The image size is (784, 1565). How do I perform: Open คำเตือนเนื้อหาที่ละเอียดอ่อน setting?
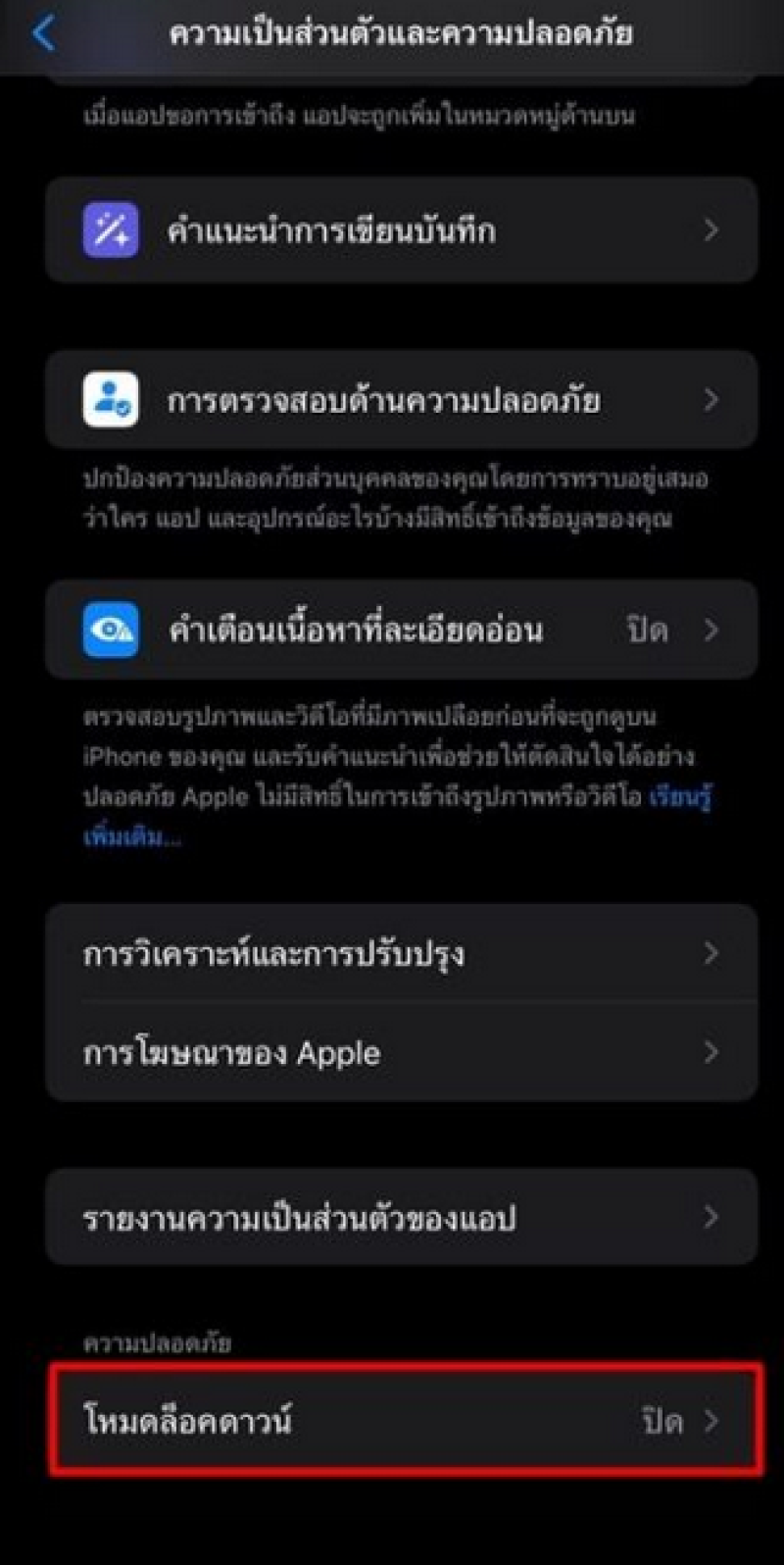(x=401, y=630)
